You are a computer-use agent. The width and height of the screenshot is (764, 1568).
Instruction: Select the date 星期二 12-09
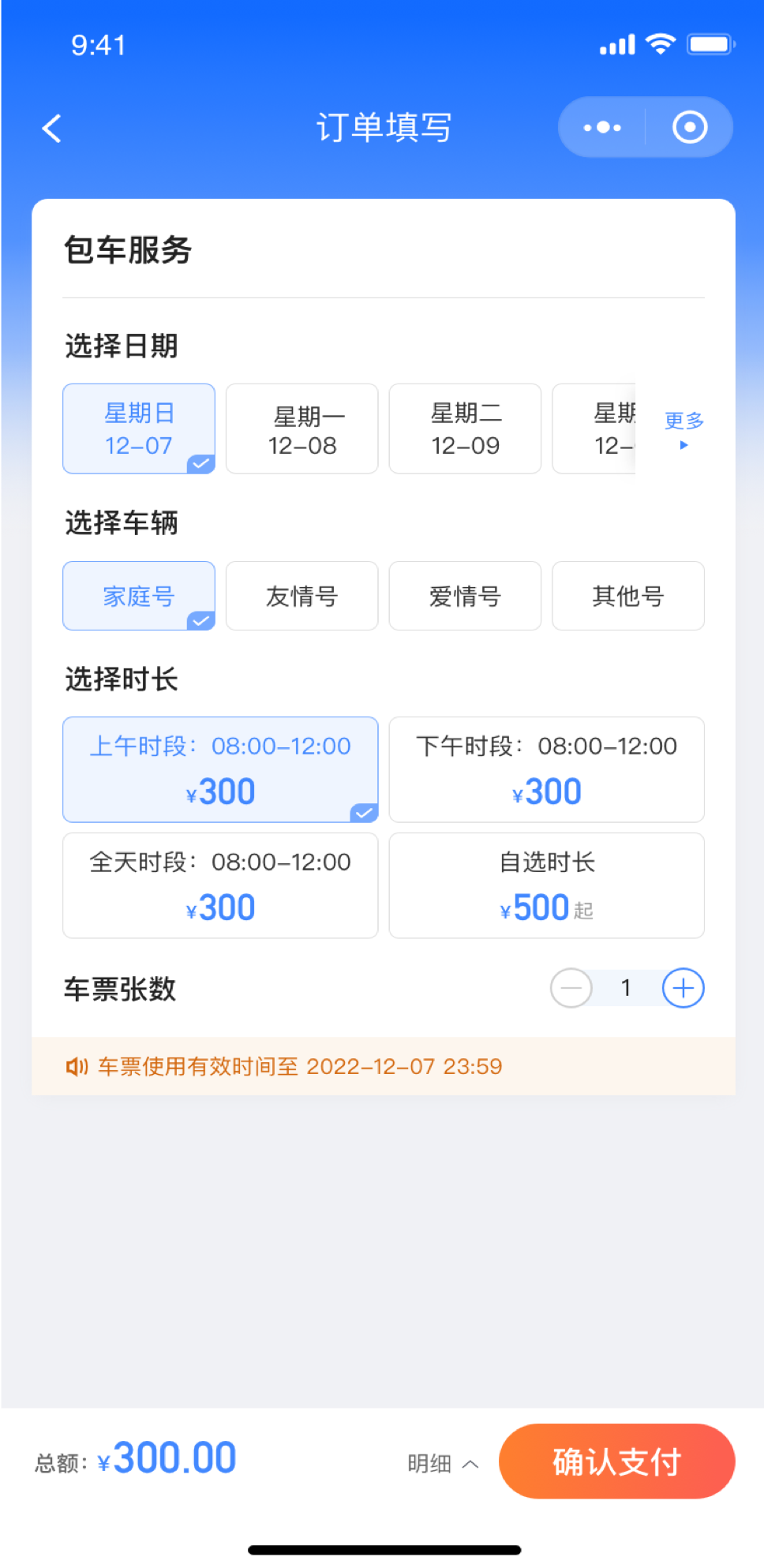tap(465, 428)
